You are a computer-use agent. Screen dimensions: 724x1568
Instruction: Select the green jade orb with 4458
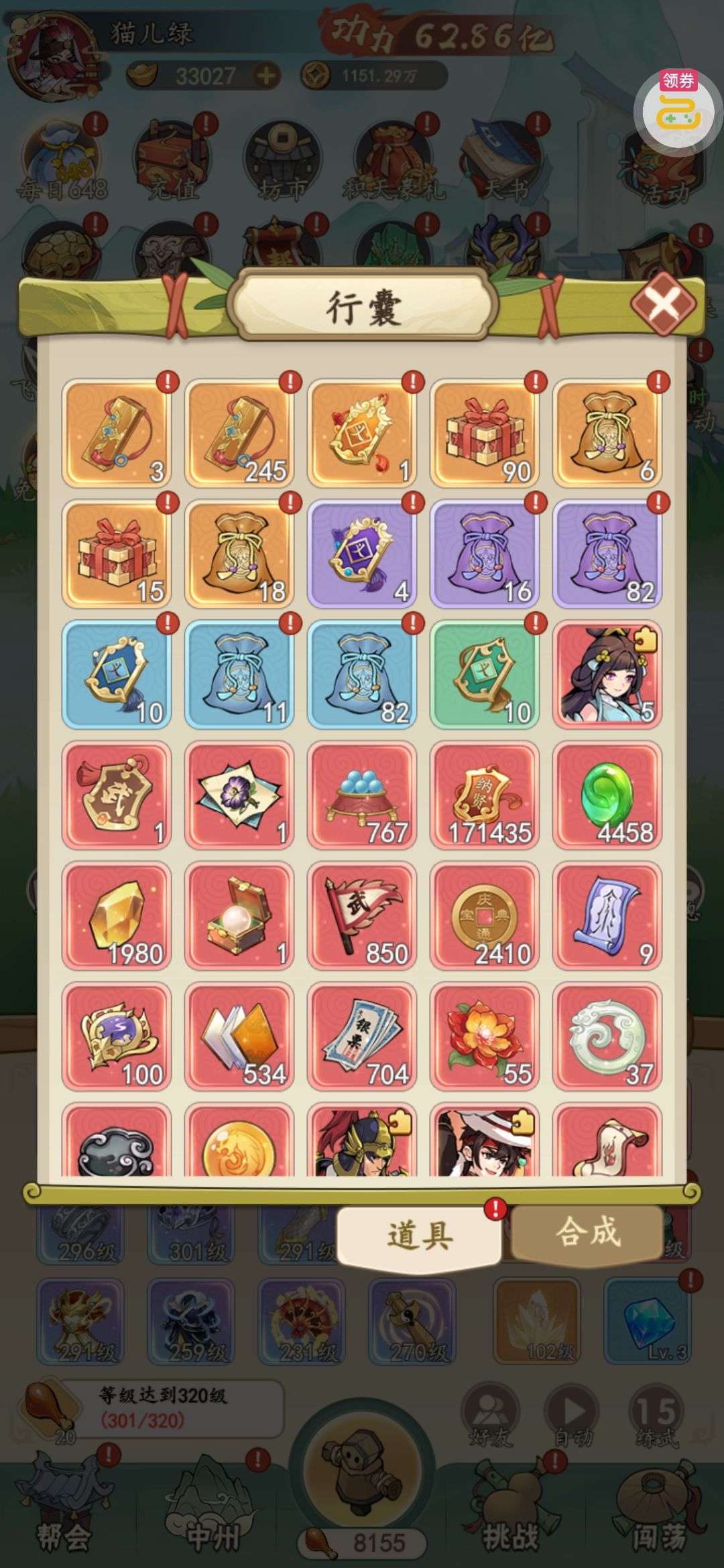[x=607, y=795]
